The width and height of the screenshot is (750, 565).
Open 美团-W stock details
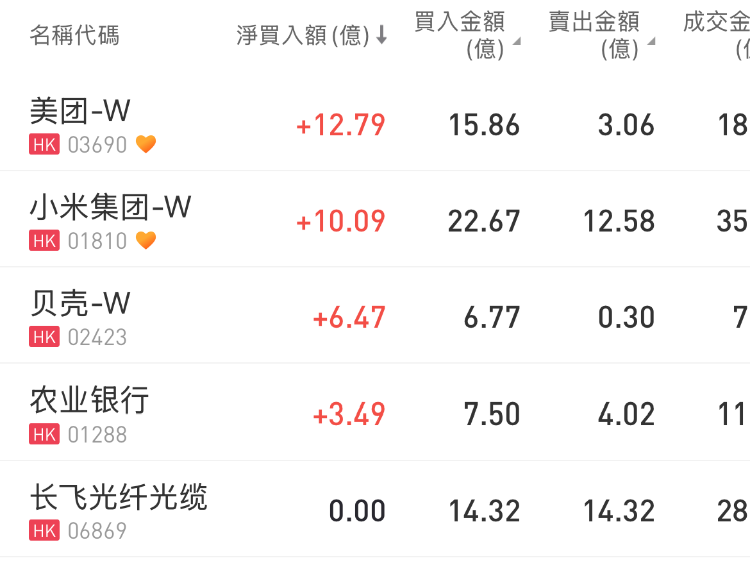pos(81,111)
